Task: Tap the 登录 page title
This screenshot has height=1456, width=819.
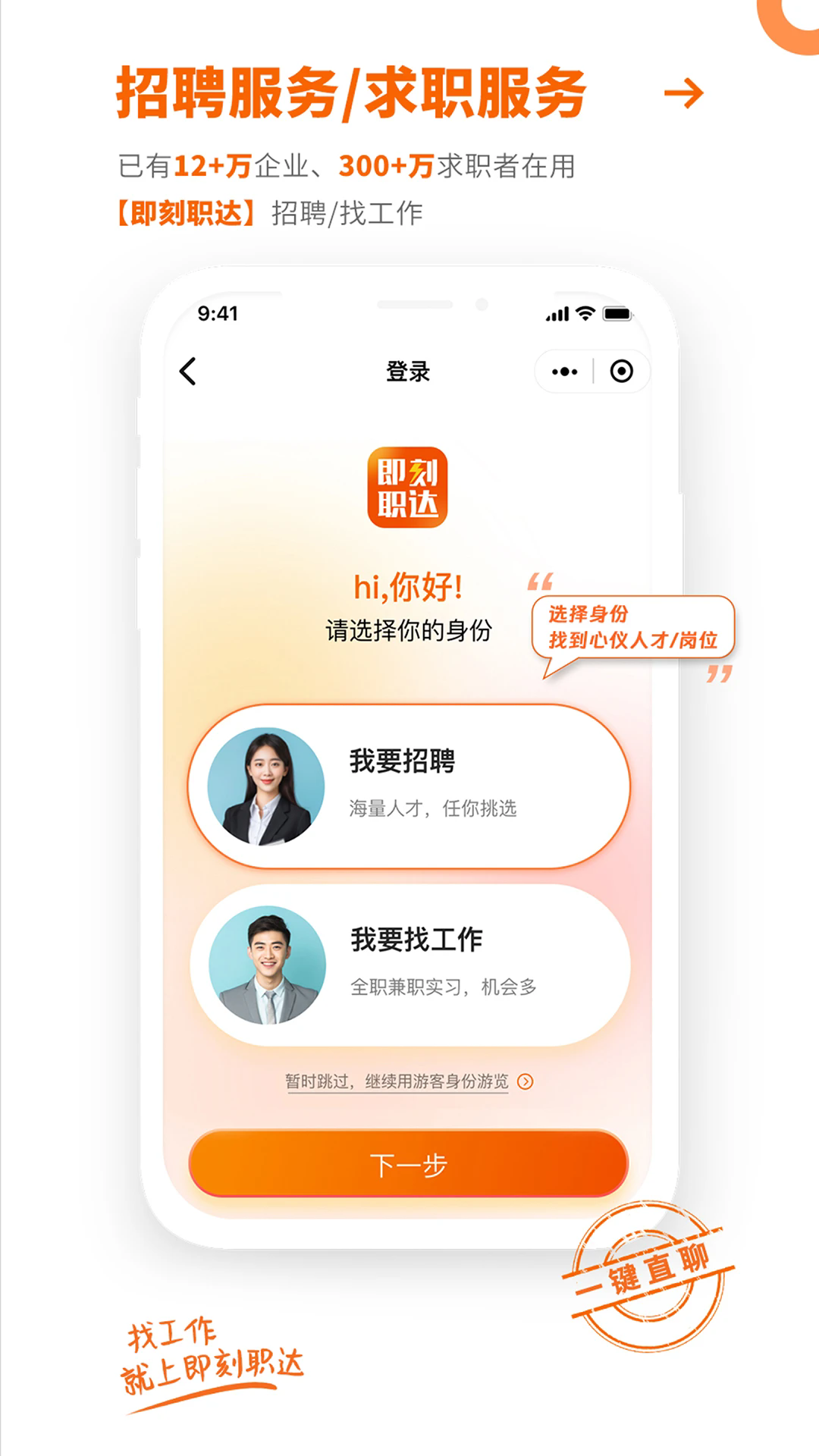Action: [x=409, y=371]
